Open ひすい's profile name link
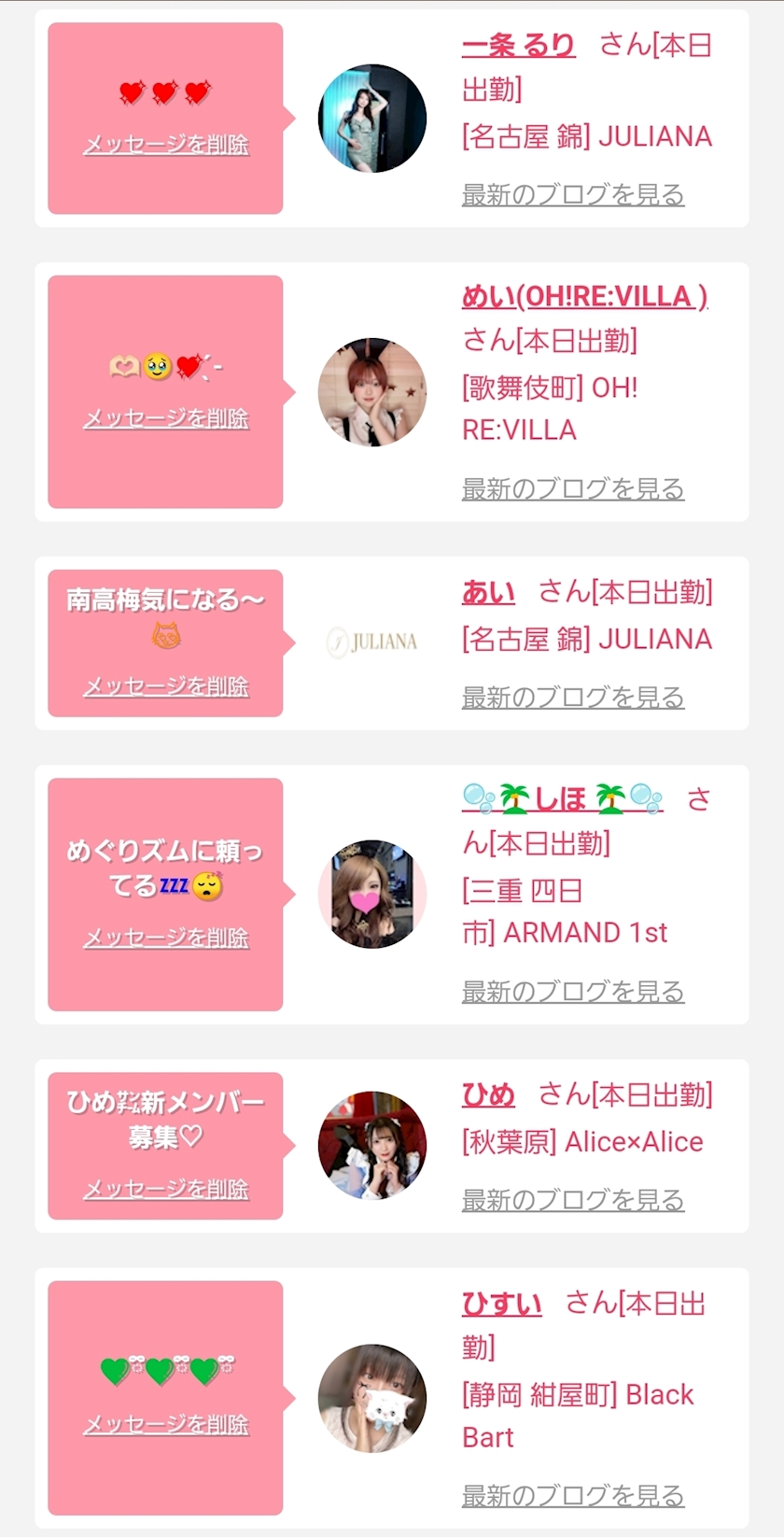784x1538 pixels. (x=501, y=1303)
